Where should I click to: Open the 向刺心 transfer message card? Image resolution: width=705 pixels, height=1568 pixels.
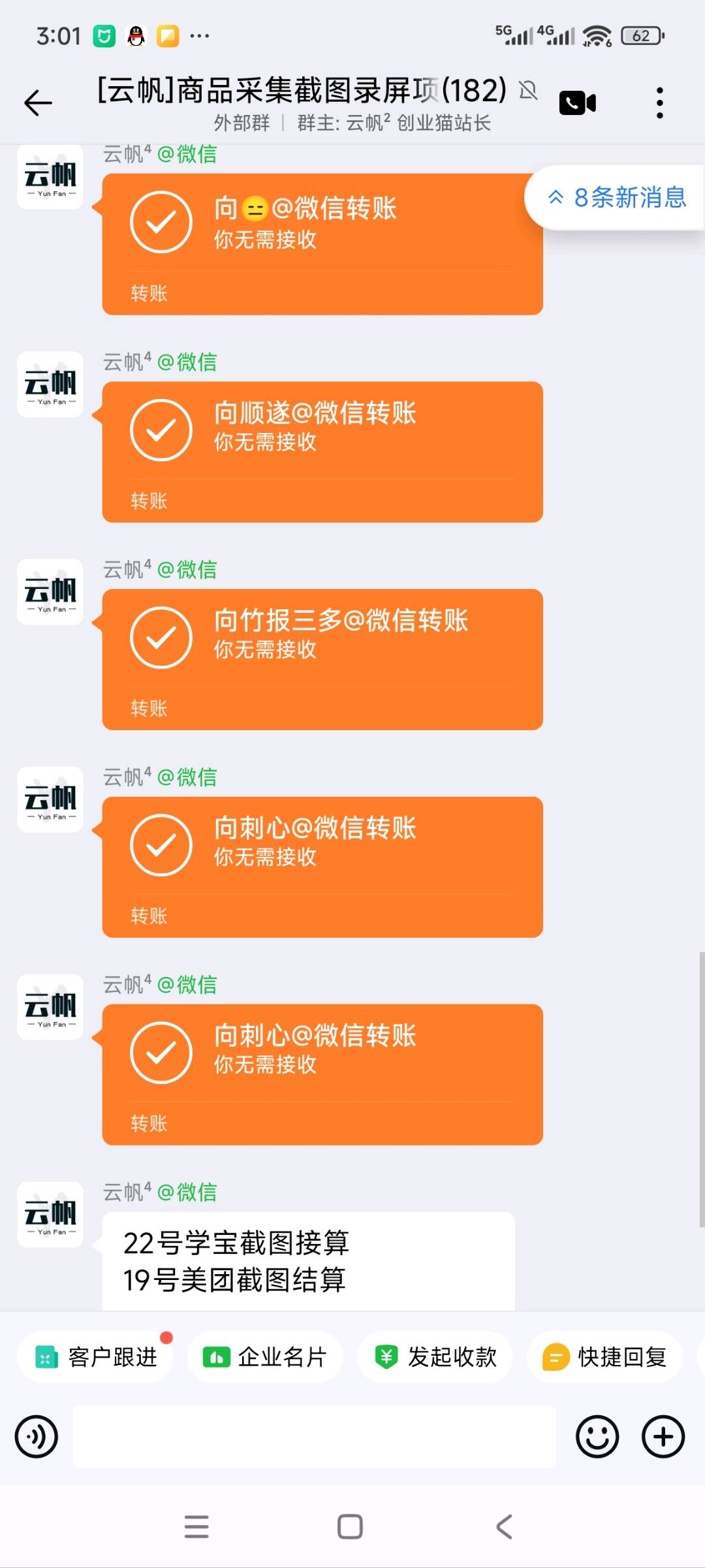322,867
